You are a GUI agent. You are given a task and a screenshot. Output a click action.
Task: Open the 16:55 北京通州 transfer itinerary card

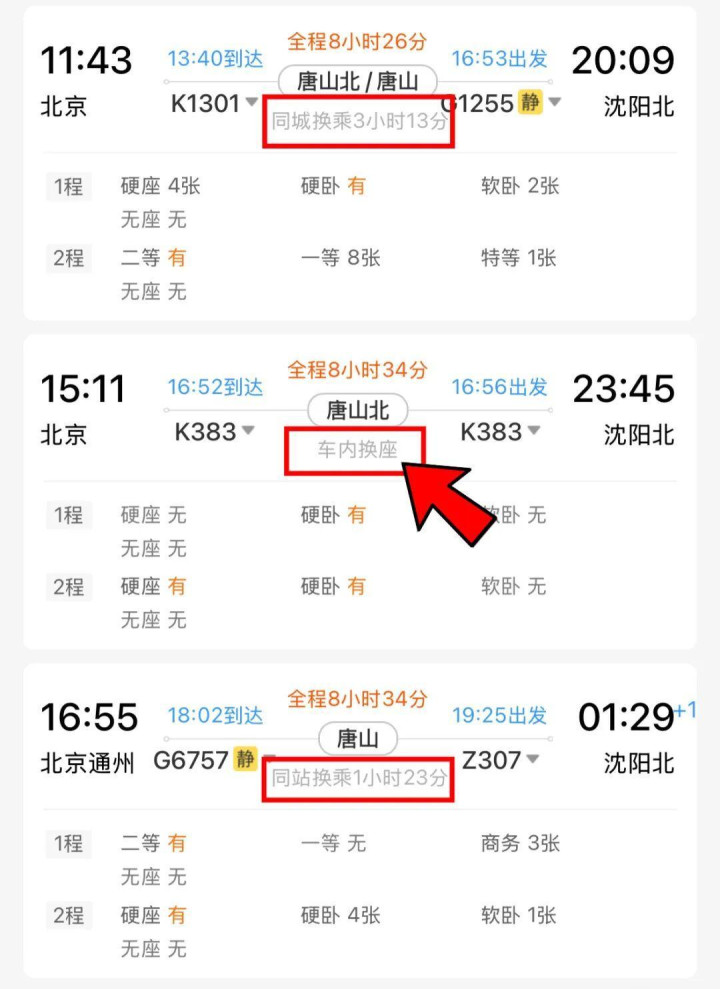(360, 821)
